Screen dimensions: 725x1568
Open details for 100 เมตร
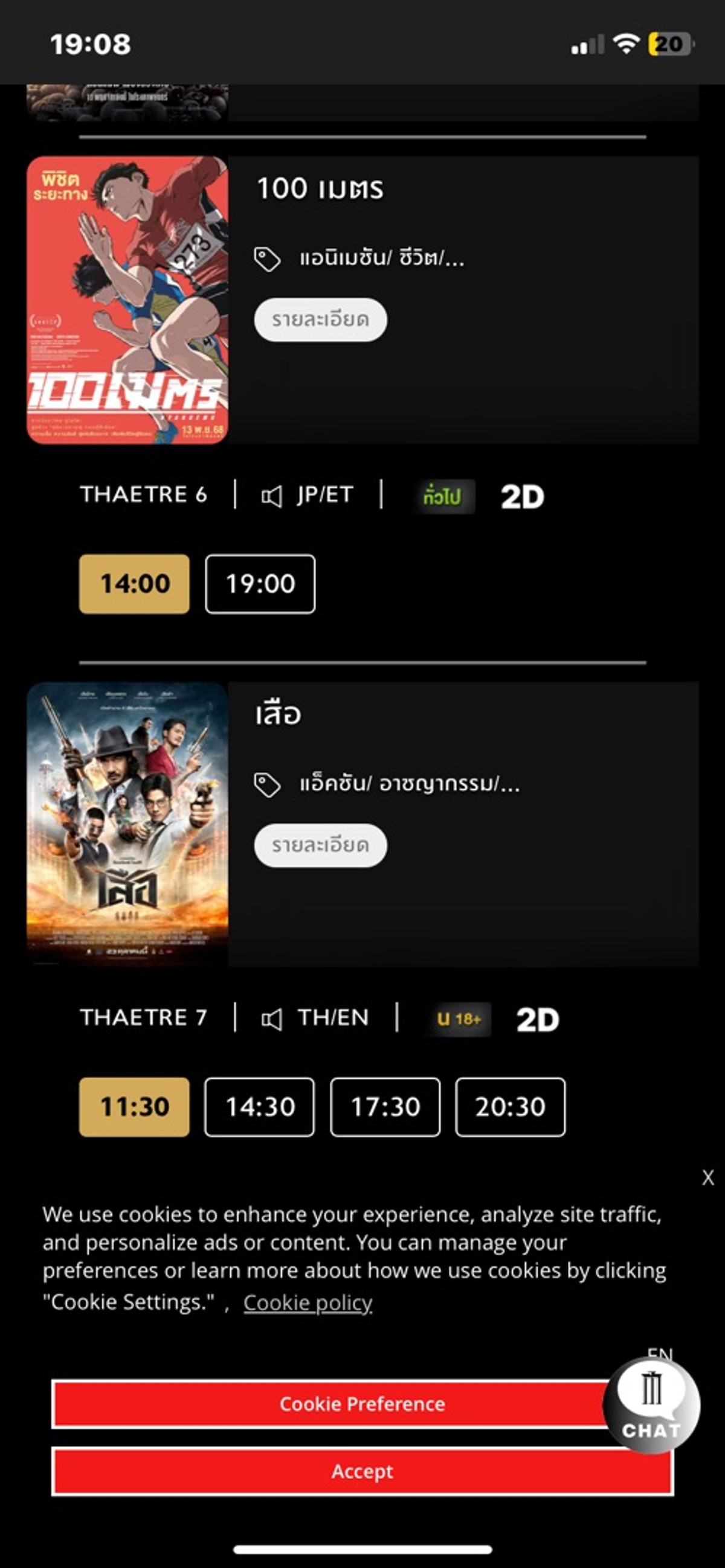tap(320, 319)
